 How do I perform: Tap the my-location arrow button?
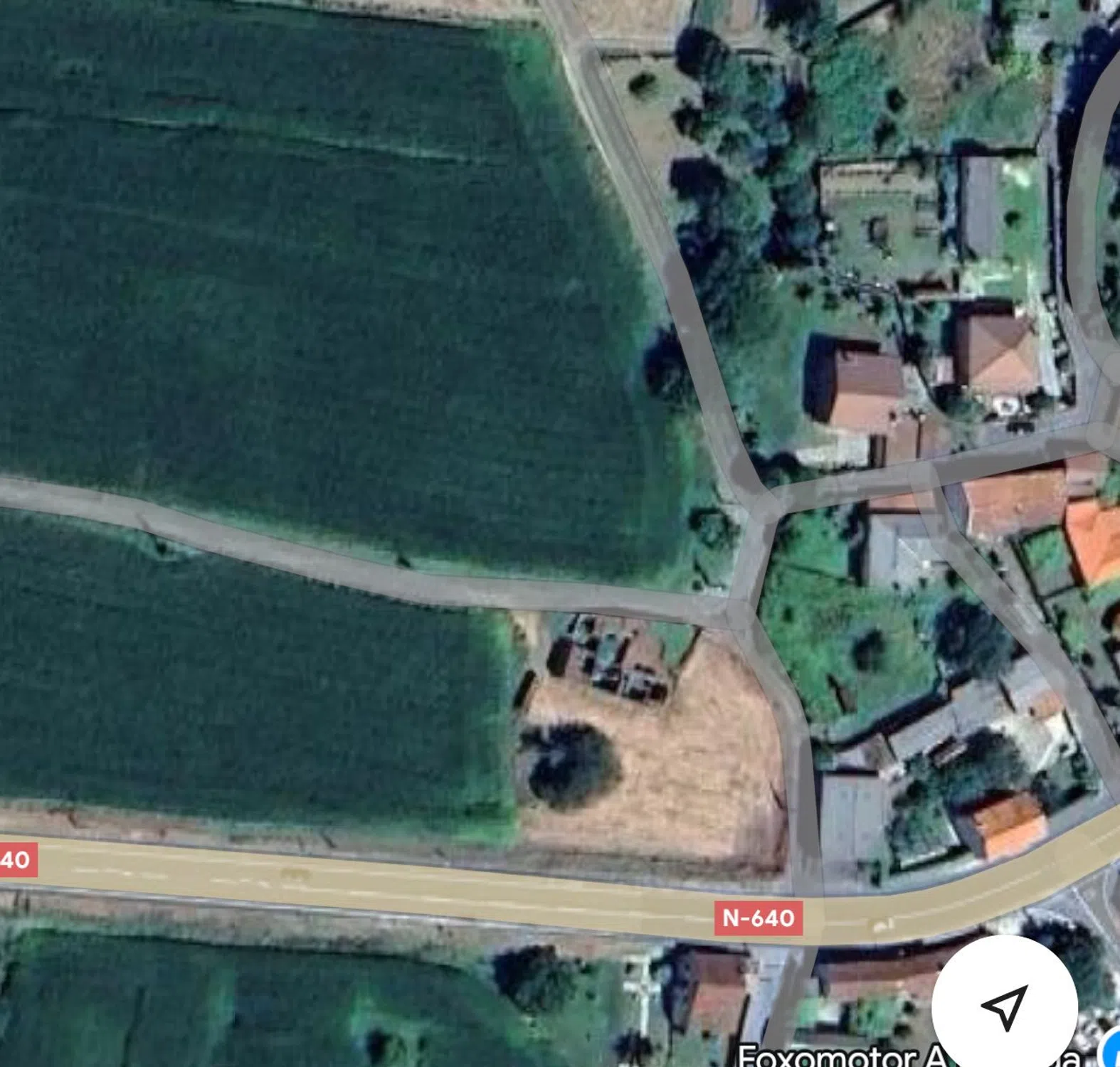pos(1004,1006)
